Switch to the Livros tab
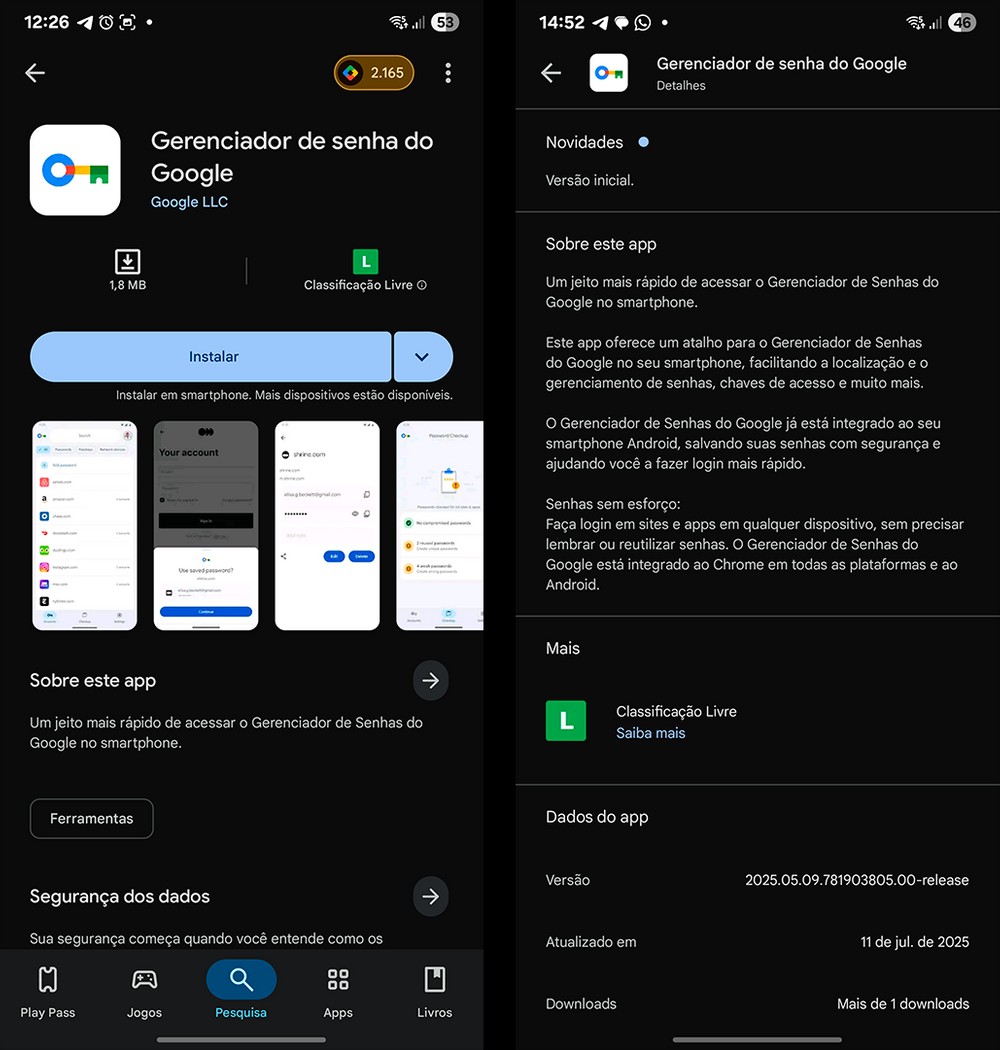 point(434,991)
